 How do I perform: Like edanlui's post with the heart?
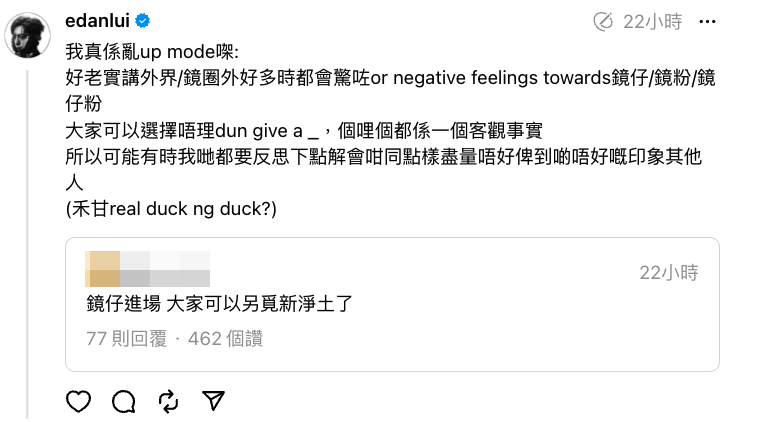pyautogui.click(x=78, y=401)
